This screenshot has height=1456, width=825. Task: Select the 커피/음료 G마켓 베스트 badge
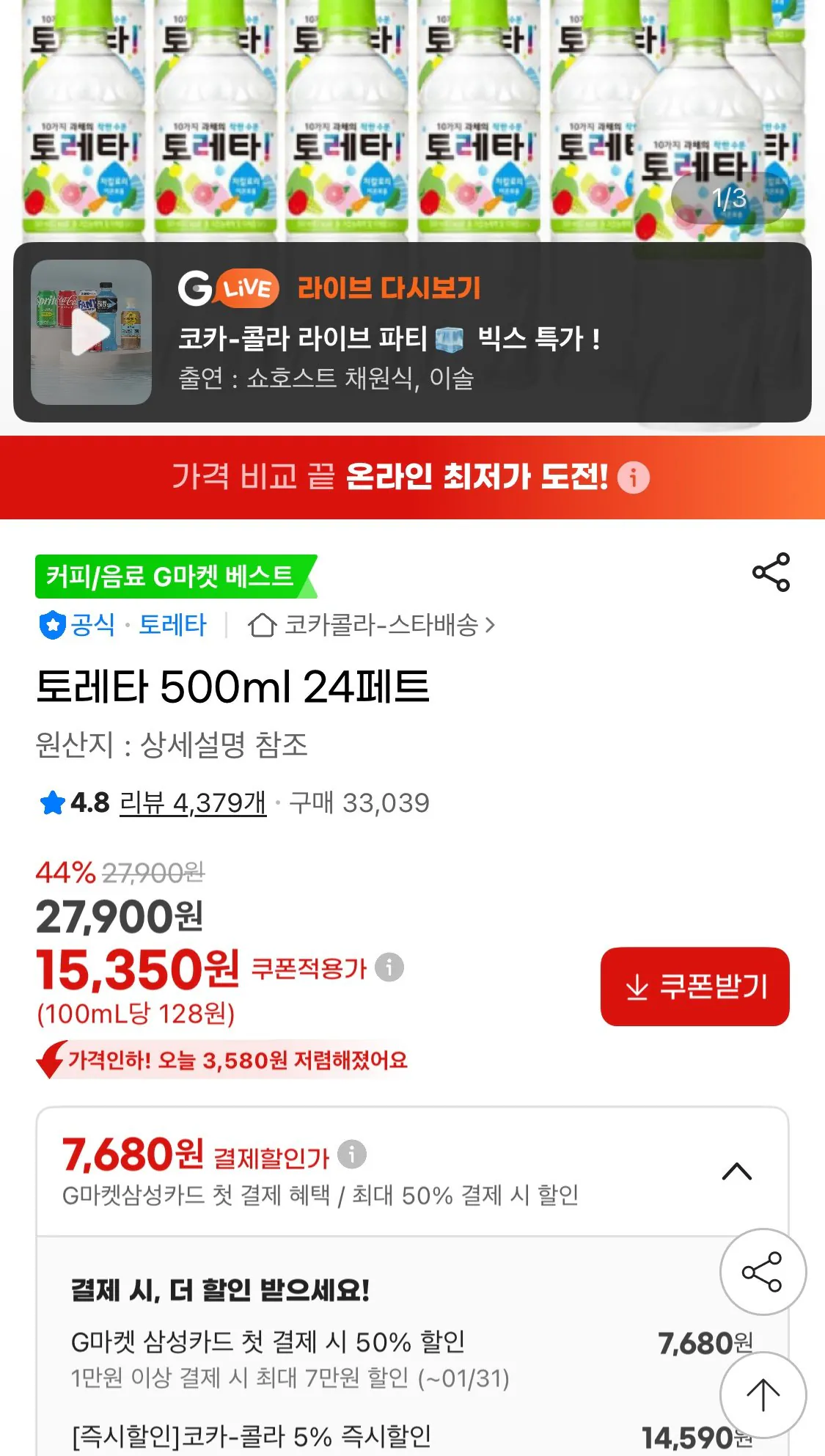pyautogui.click(x=170, y=577)
